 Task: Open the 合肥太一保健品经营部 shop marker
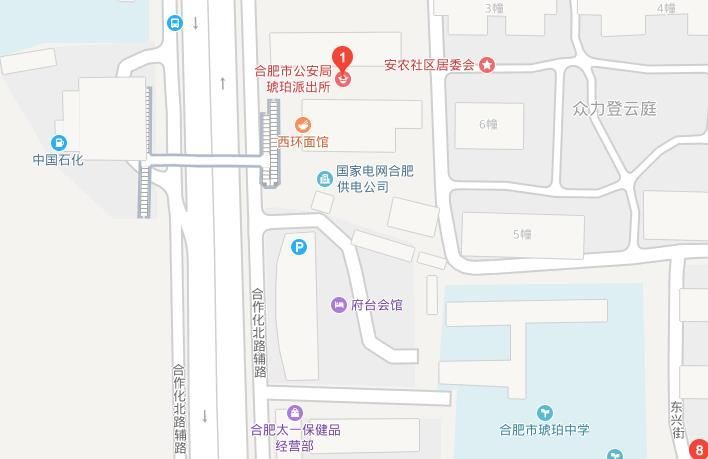[294, 413]
